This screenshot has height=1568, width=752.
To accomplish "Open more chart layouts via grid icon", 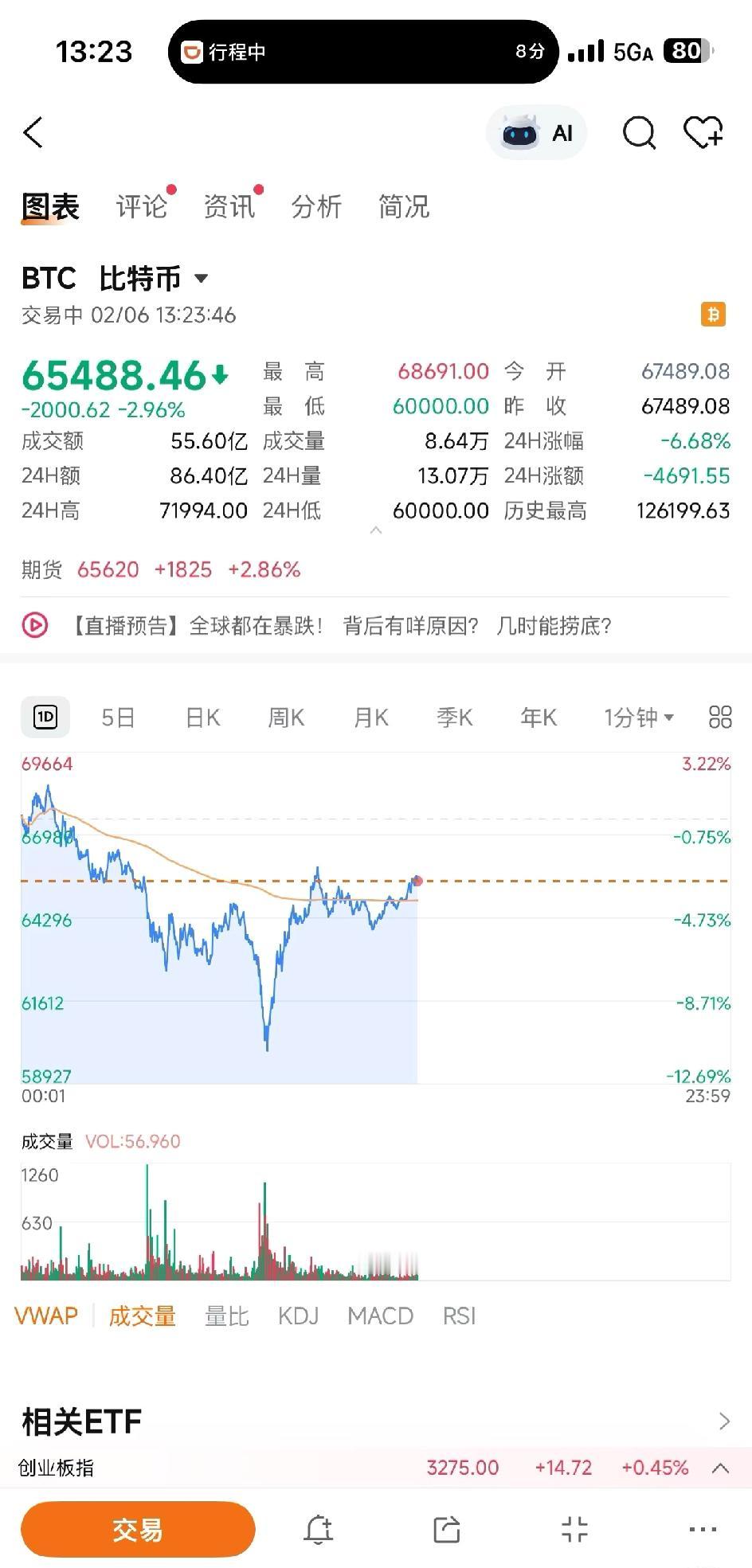I will (718, 717).
